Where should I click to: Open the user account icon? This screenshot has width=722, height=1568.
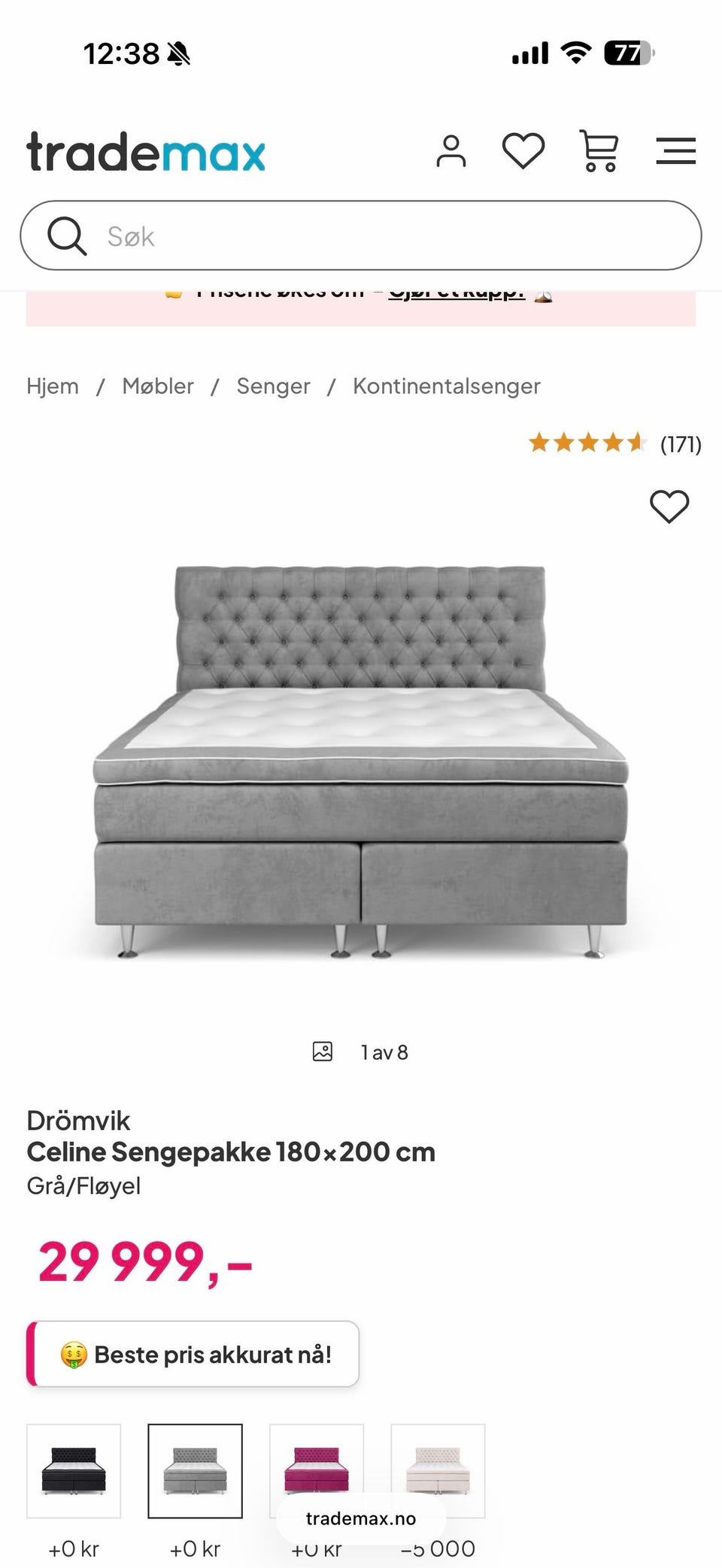click(x=451, y=151)
